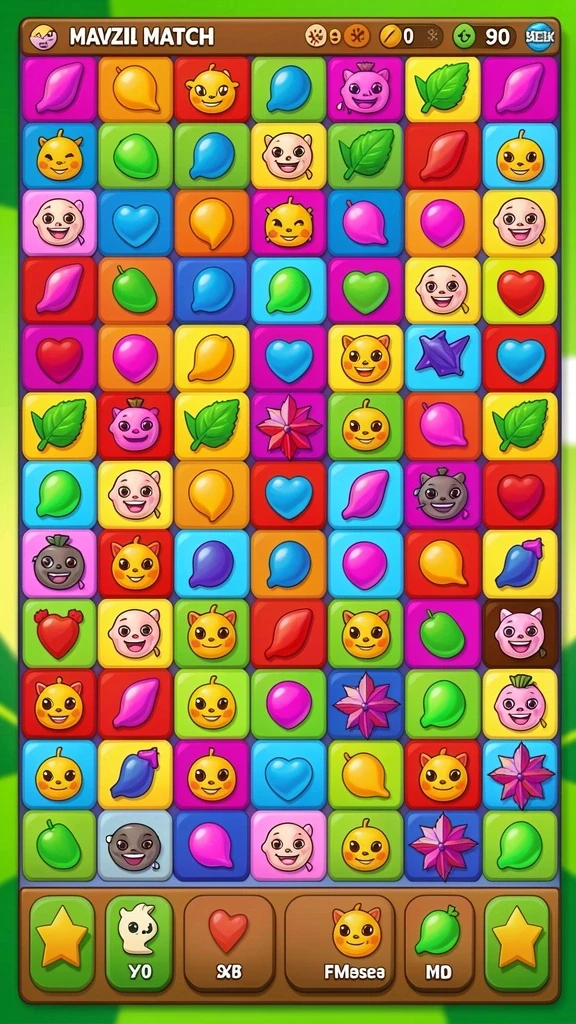The height and width of the screenshot is (1024, 576).
Task: Tap the red flower tile on magenta background
Action: pyautogui.click(x=289, y=427)
